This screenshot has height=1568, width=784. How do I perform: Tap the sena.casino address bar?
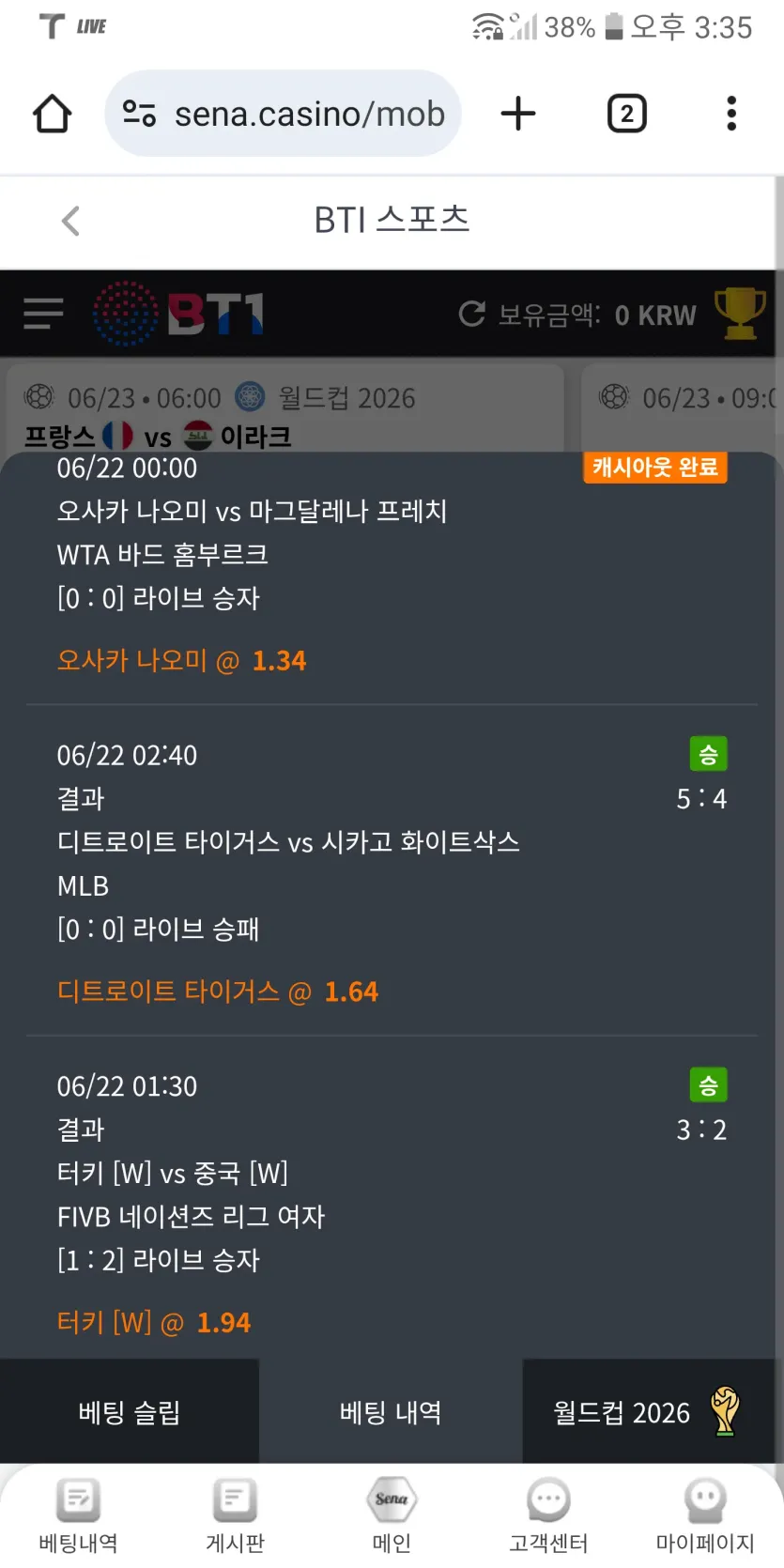[x=283, y=114]
